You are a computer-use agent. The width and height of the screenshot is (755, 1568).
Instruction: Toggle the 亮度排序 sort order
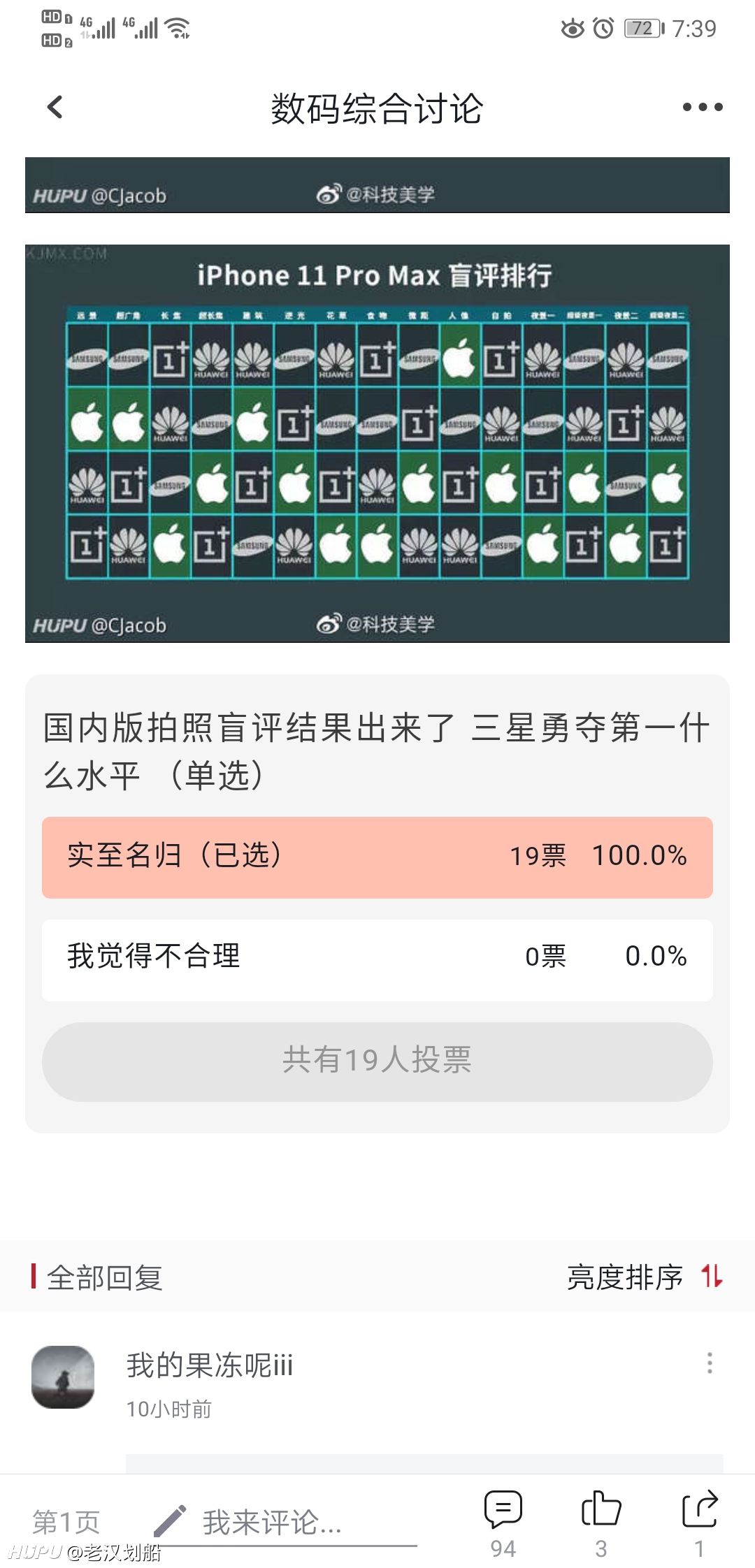pyautogui.click(x=644, y=1277)
